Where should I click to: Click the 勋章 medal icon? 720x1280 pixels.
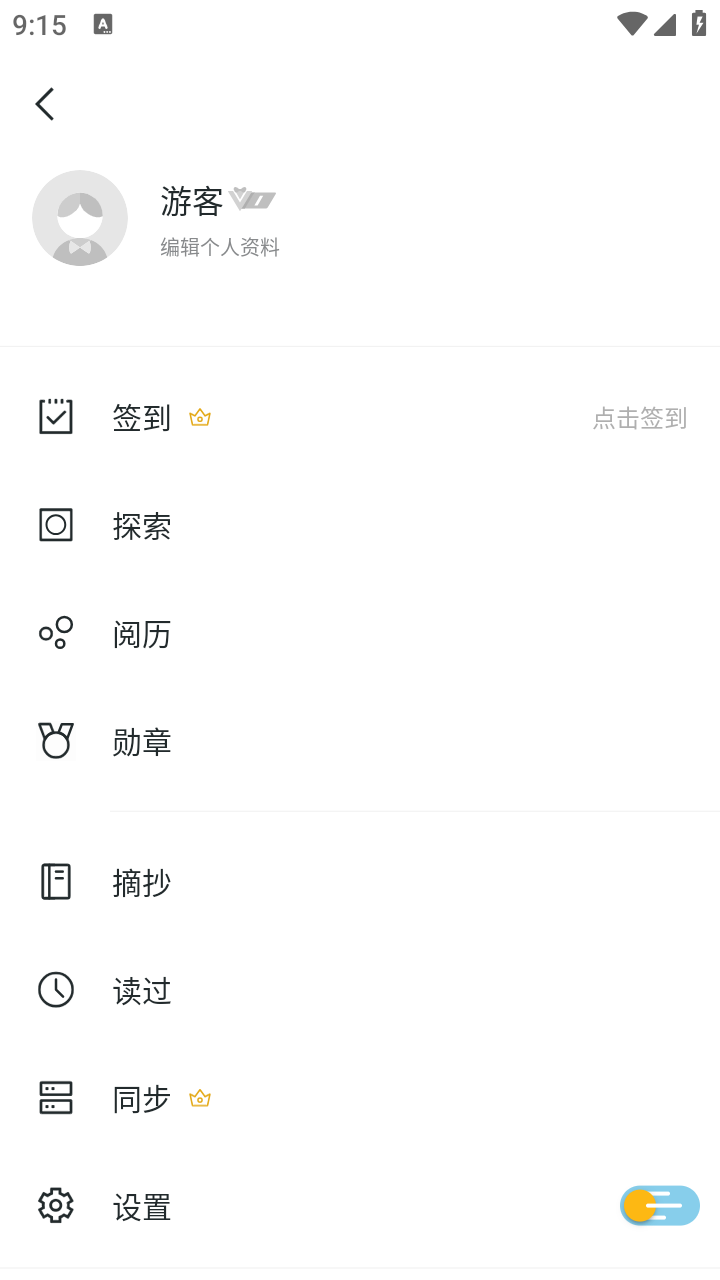click(x=55, y=740)
